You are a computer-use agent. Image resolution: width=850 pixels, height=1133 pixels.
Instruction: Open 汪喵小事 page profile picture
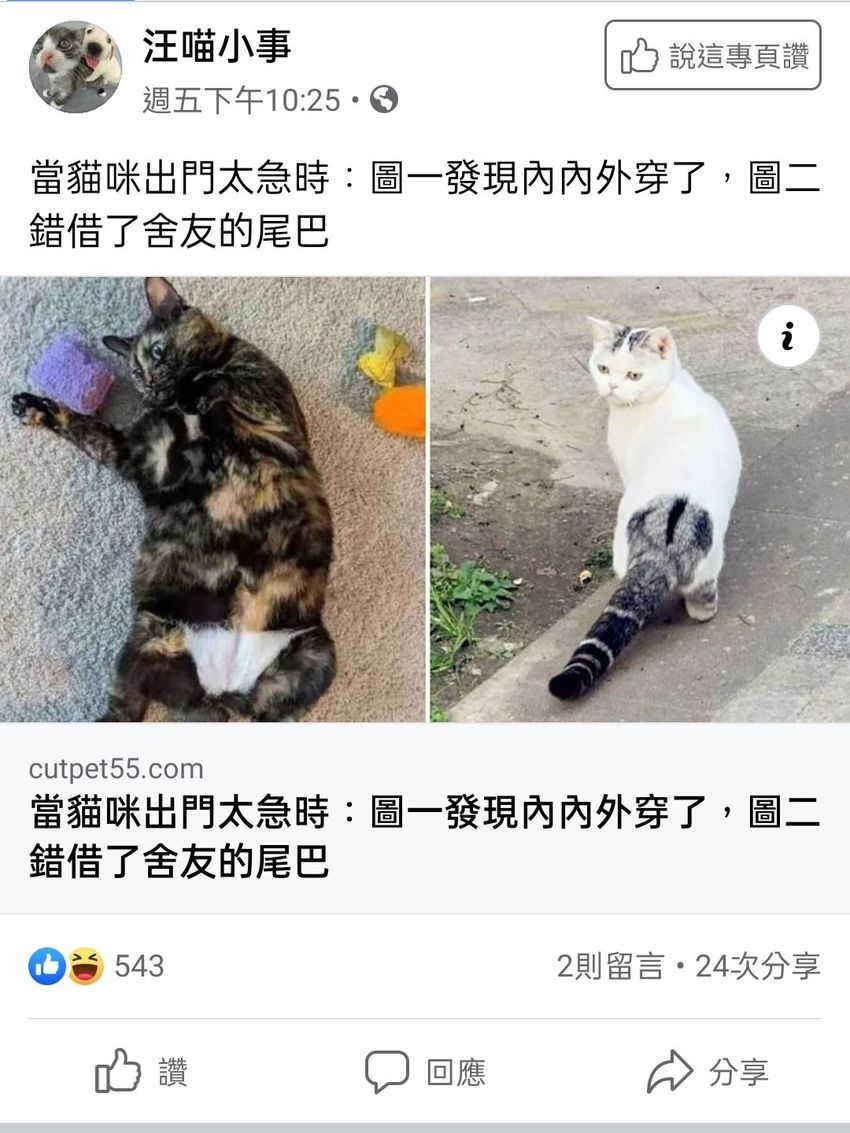click(x=75, y=66)
